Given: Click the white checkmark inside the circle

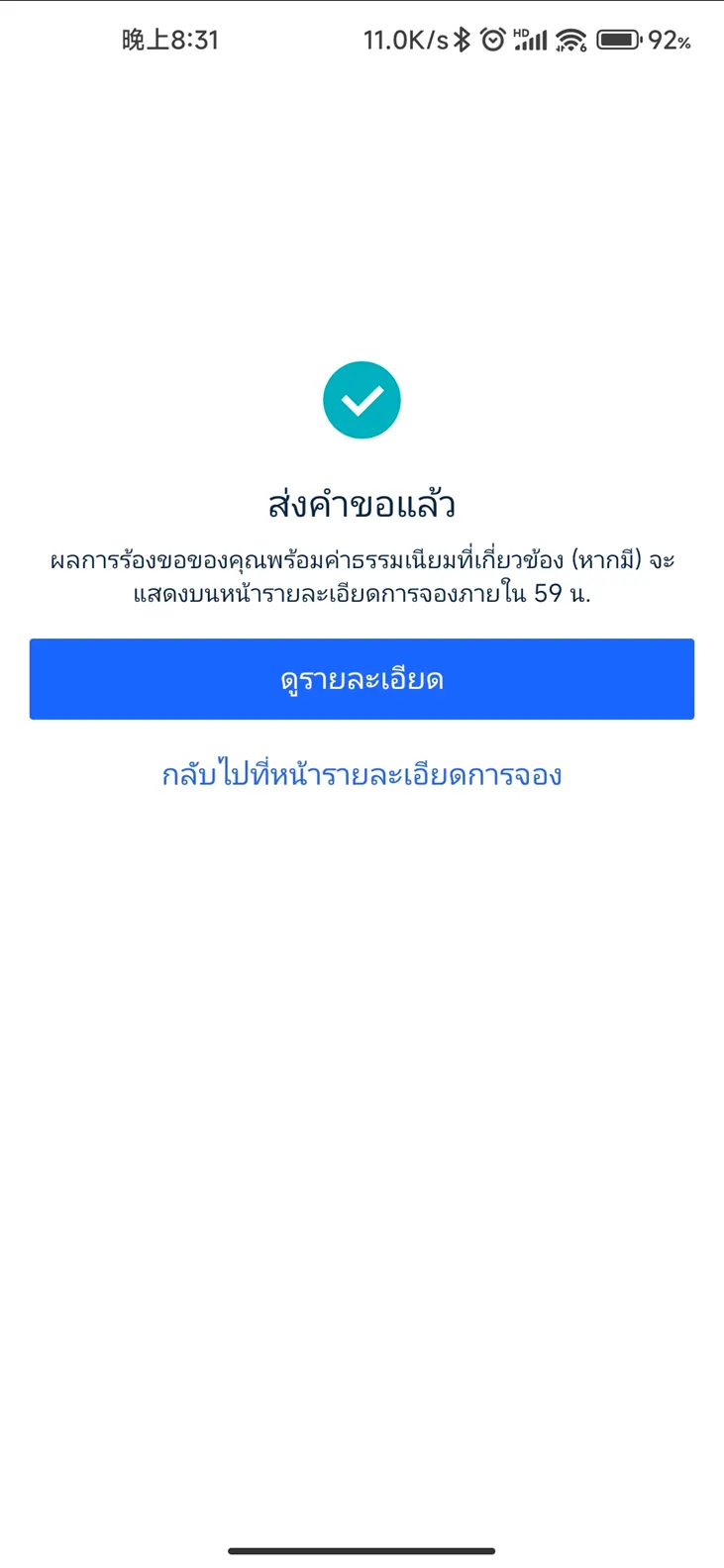Looking at the screenshot, I should coord(362,399).
